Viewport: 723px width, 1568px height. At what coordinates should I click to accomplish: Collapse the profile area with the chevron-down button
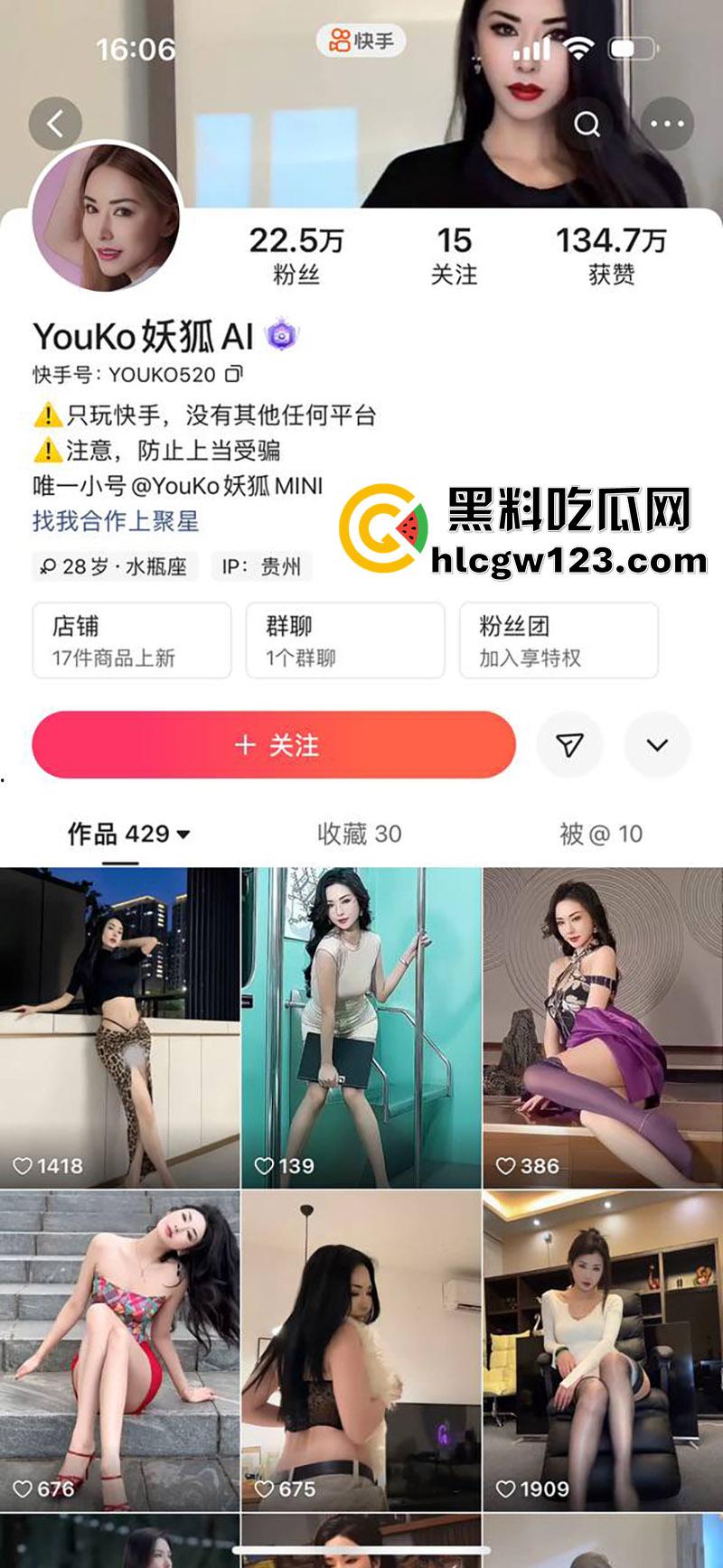[x=657, y=743]
